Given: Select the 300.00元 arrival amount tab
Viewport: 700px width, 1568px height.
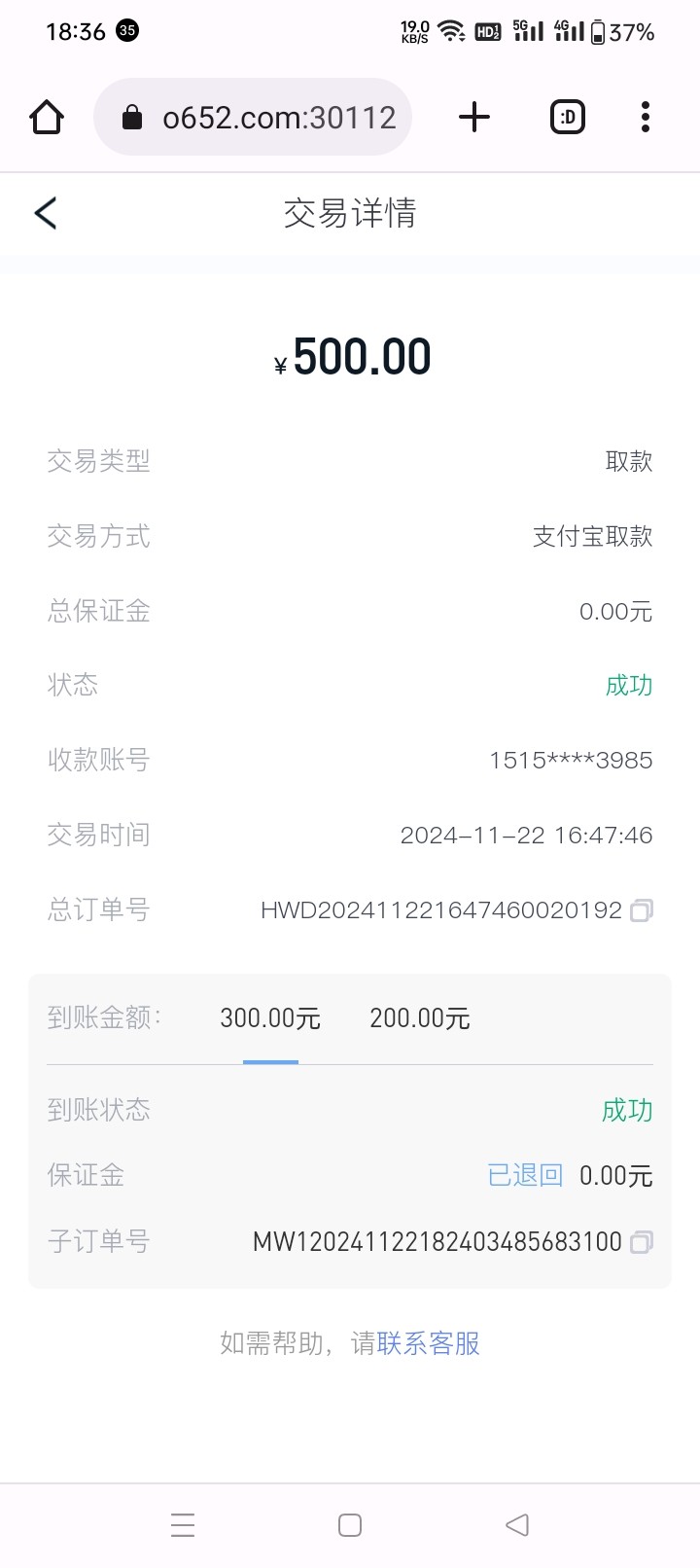Looking at the screenshot, I should pyautogui.click(x=270, y=1018).
